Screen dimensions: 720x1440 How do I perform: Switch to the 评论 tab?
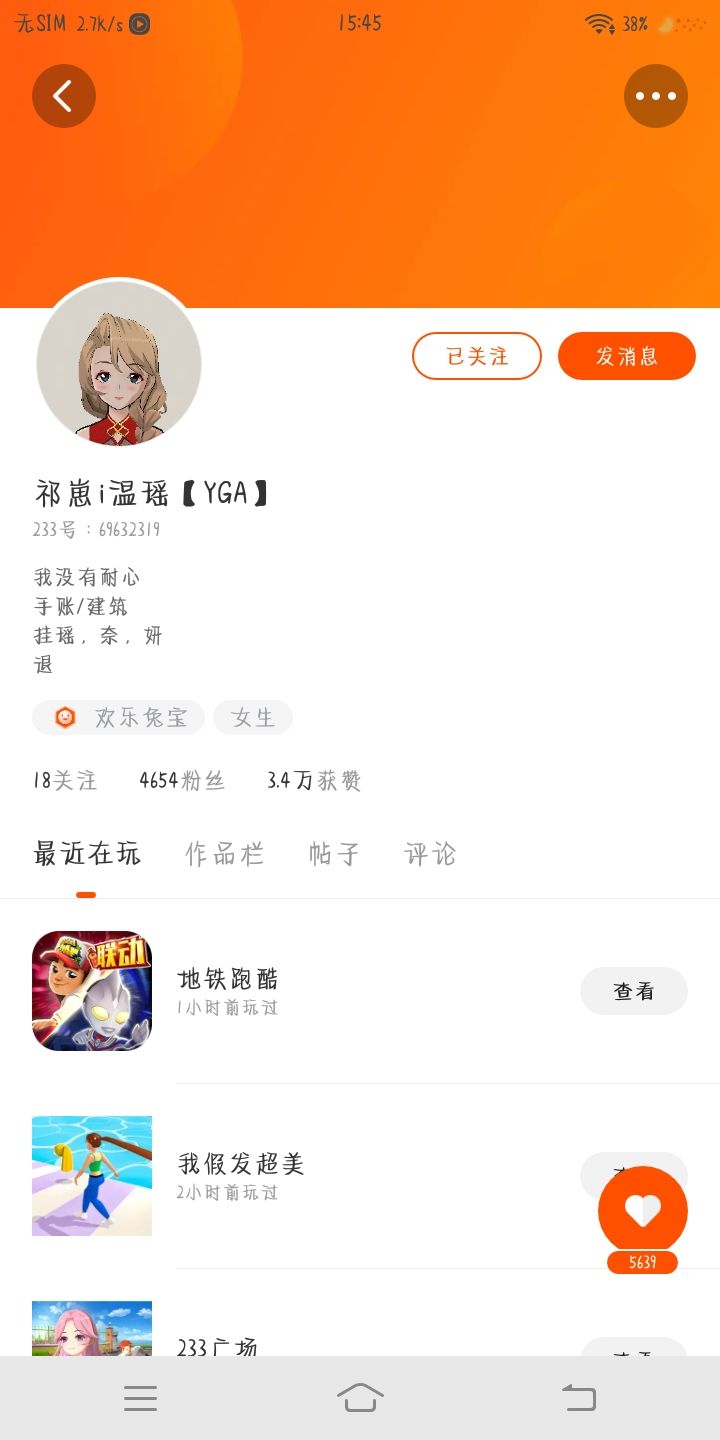coord(430,854)
